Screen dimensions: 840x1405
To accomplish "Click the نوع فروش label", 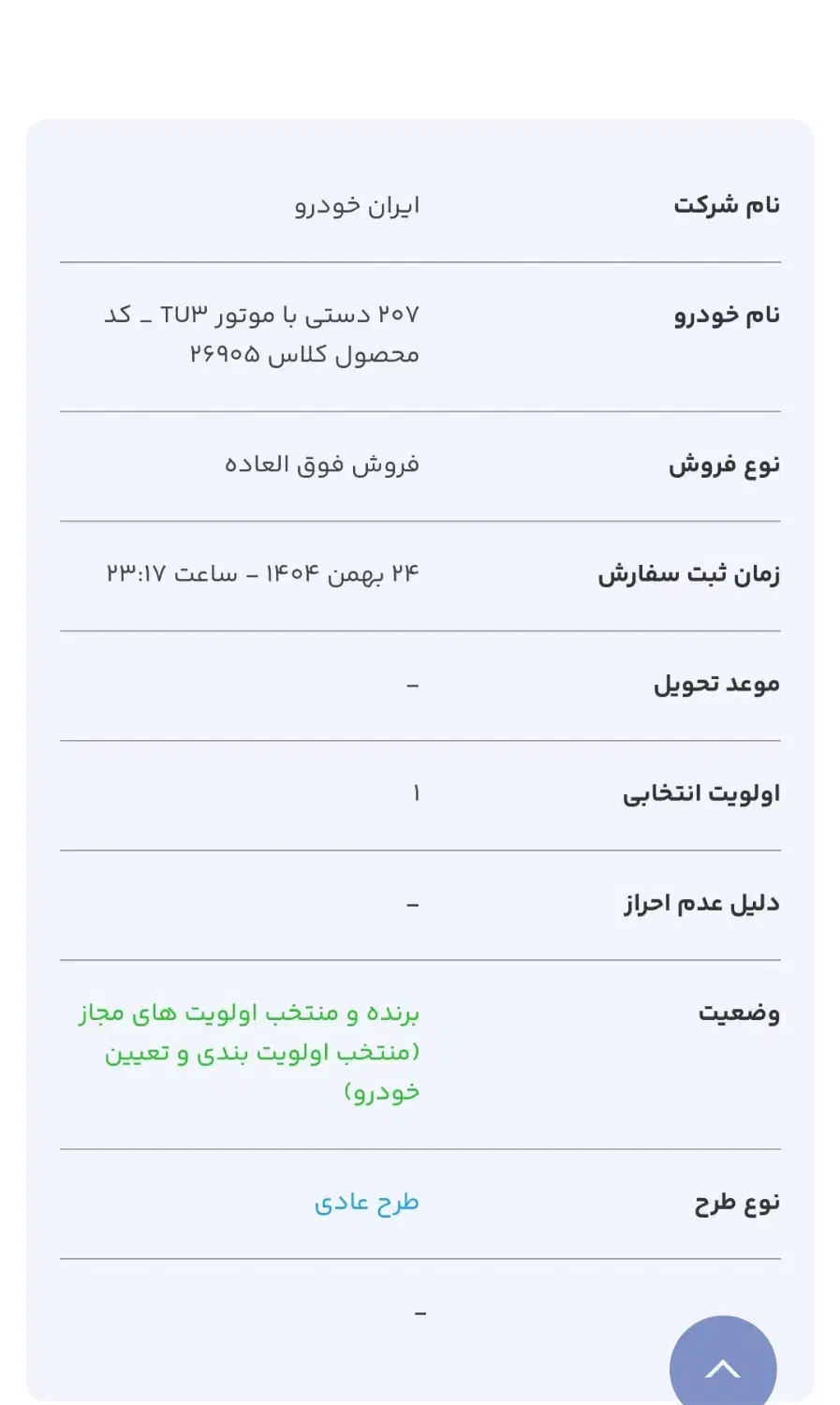I will 727,463.
